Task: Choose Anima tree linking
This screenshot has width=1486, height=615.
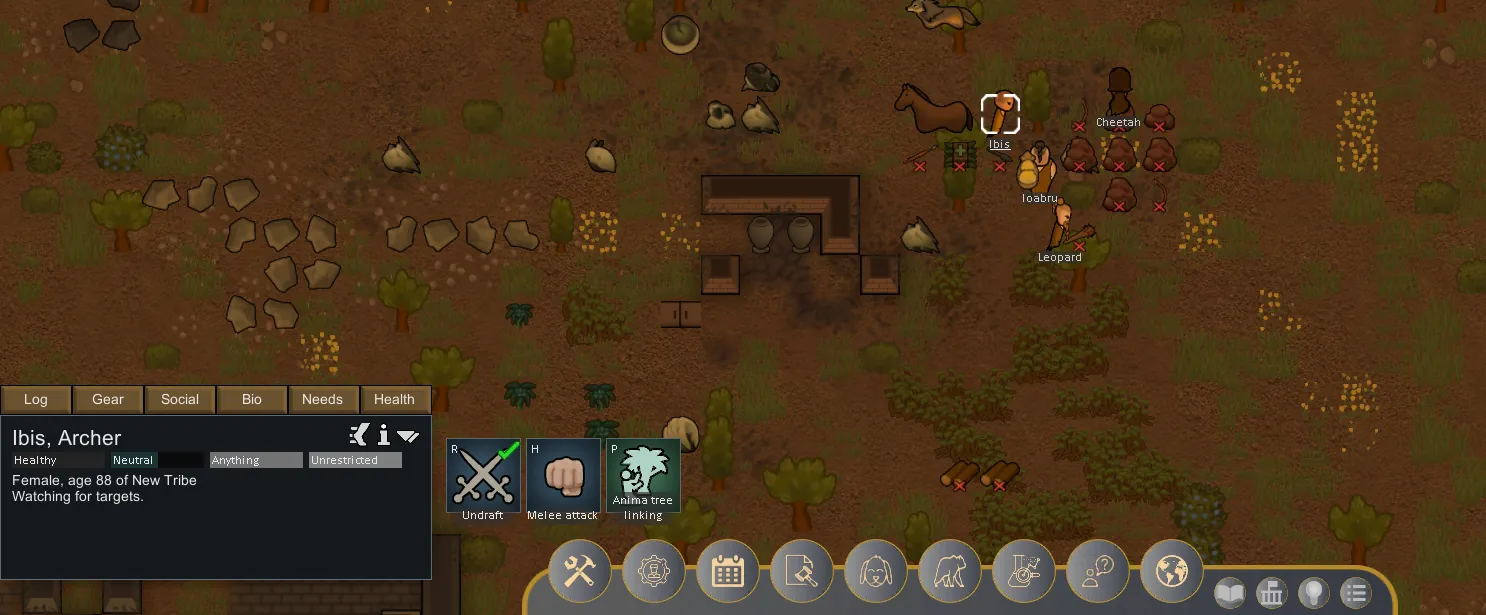Action: [x=643, y=475]
